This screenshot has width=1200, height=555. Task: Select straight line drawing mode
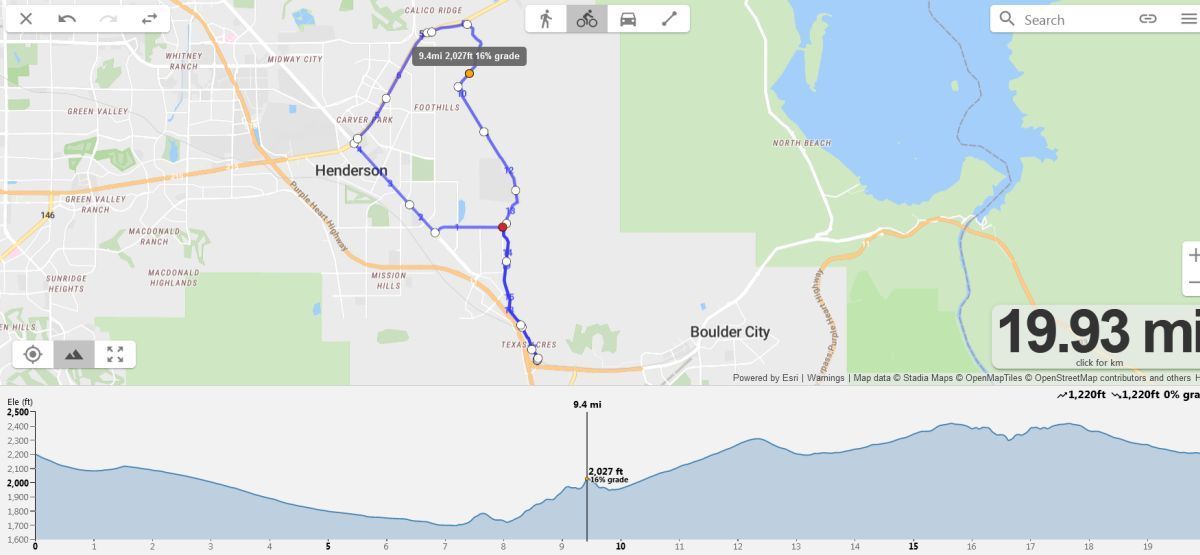pyautogui.click(x=669, y=19)
